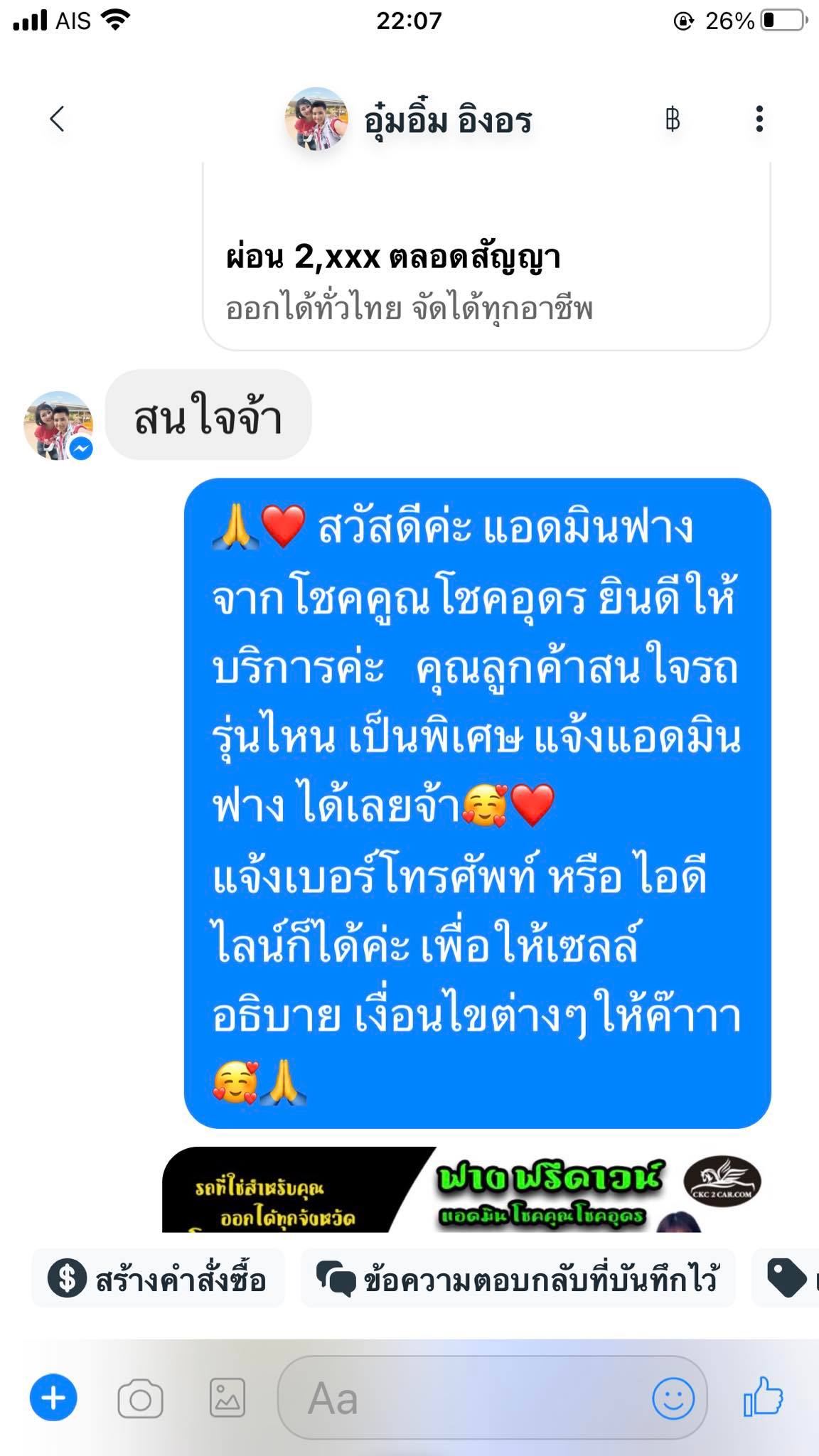This screenshot has width=819, height=1456.
Task: Open the plus attachments menu
Action: (x=53, y=1397)
